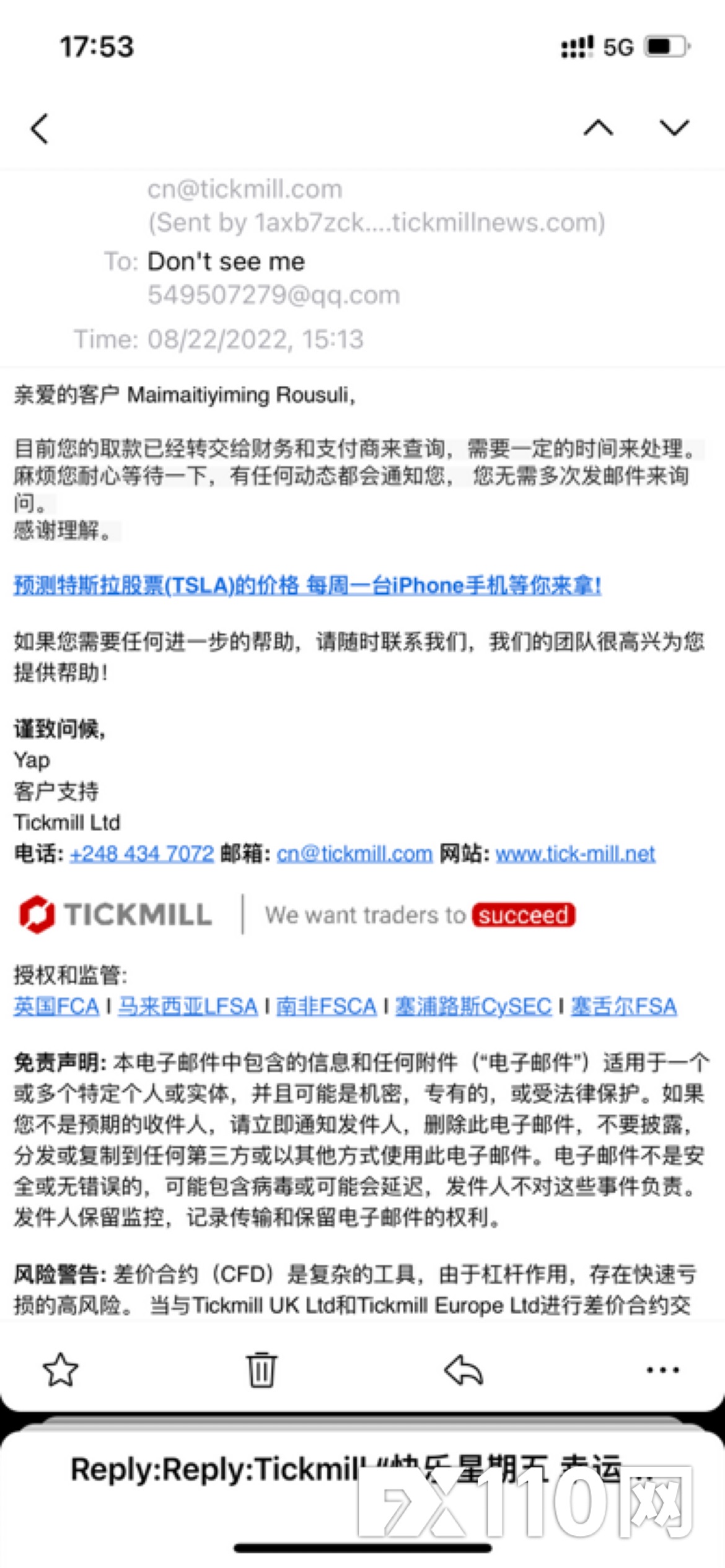The image size is (725, 1568).
Task: Open the www.tick-mill.net website link
Action: (x=575, y=854)
